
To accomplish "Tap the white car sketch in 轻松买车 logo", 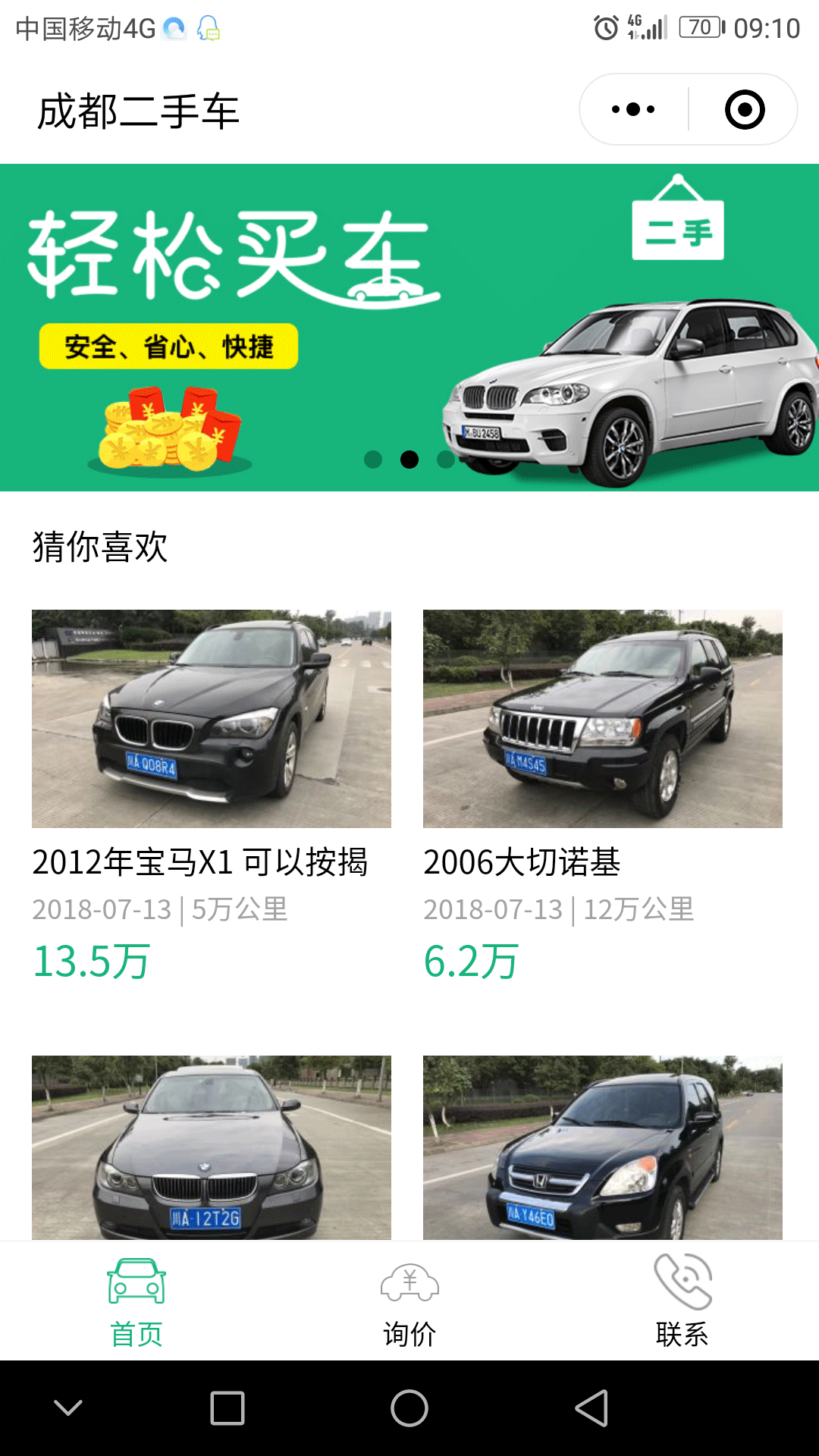I will click(x=387, y=288).
